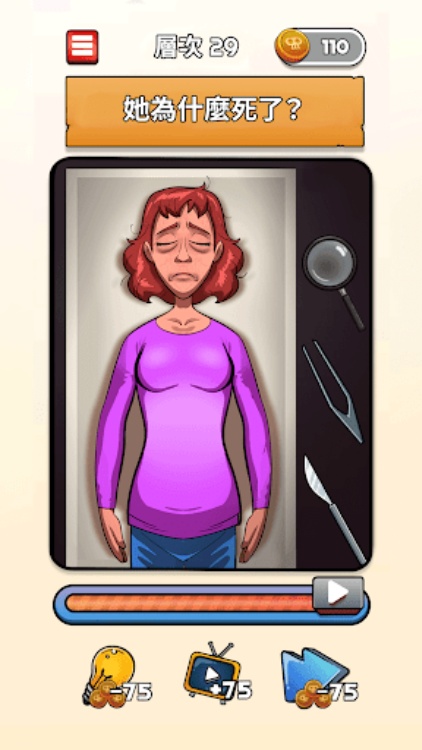Tap the play handle on the slider
Viewport: 422px width, 750px height.
(x=338, y=595)
